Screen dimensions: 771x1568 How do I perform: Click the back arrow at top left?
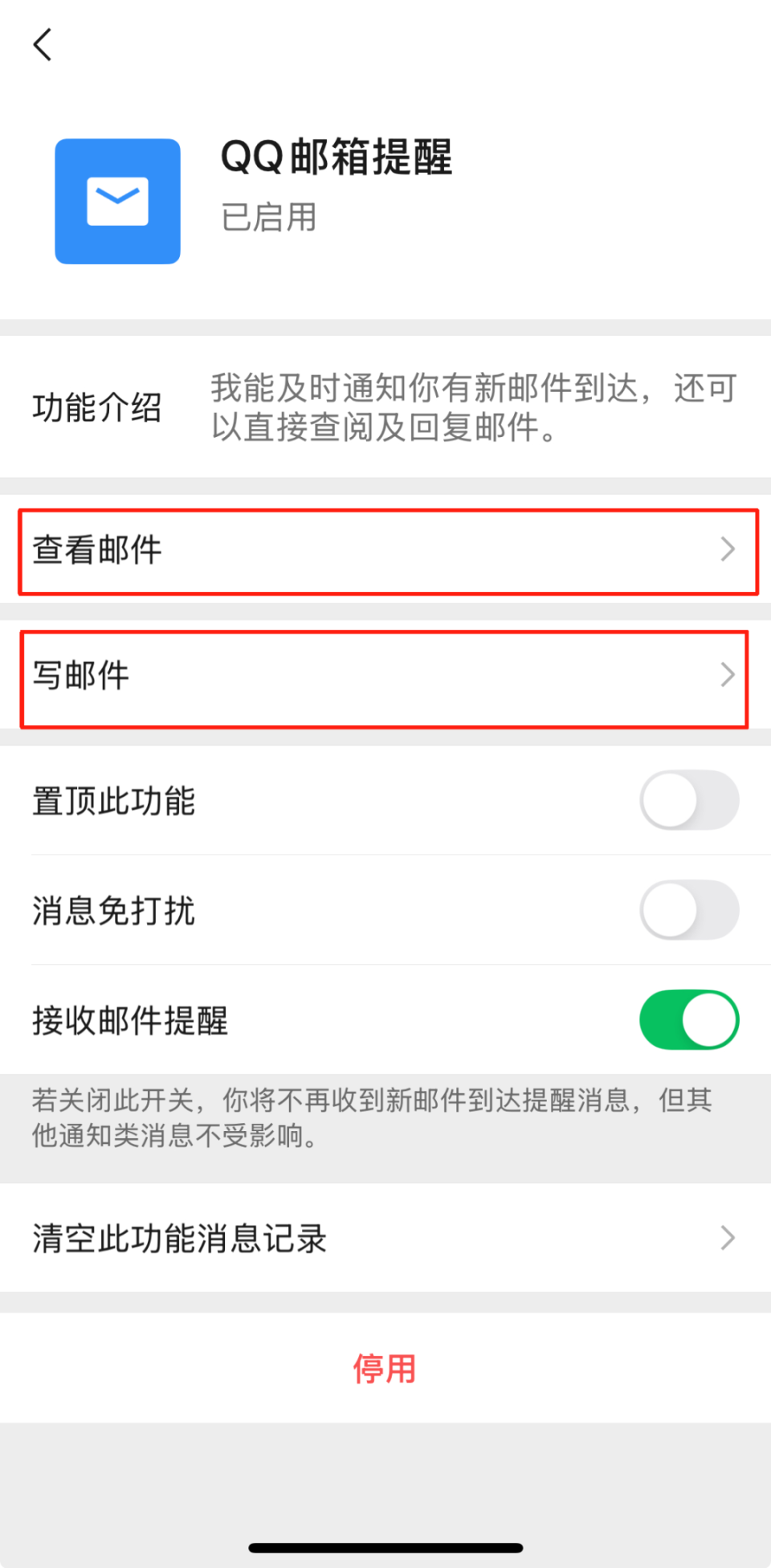[x=43, y=44]
